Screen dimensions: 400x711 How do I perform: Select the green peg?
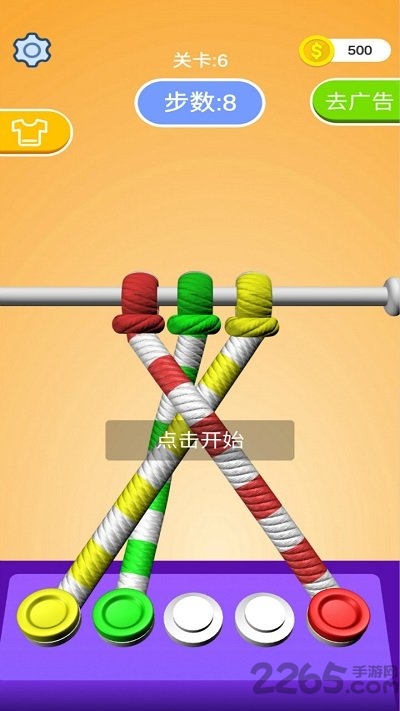coord(123,615)
